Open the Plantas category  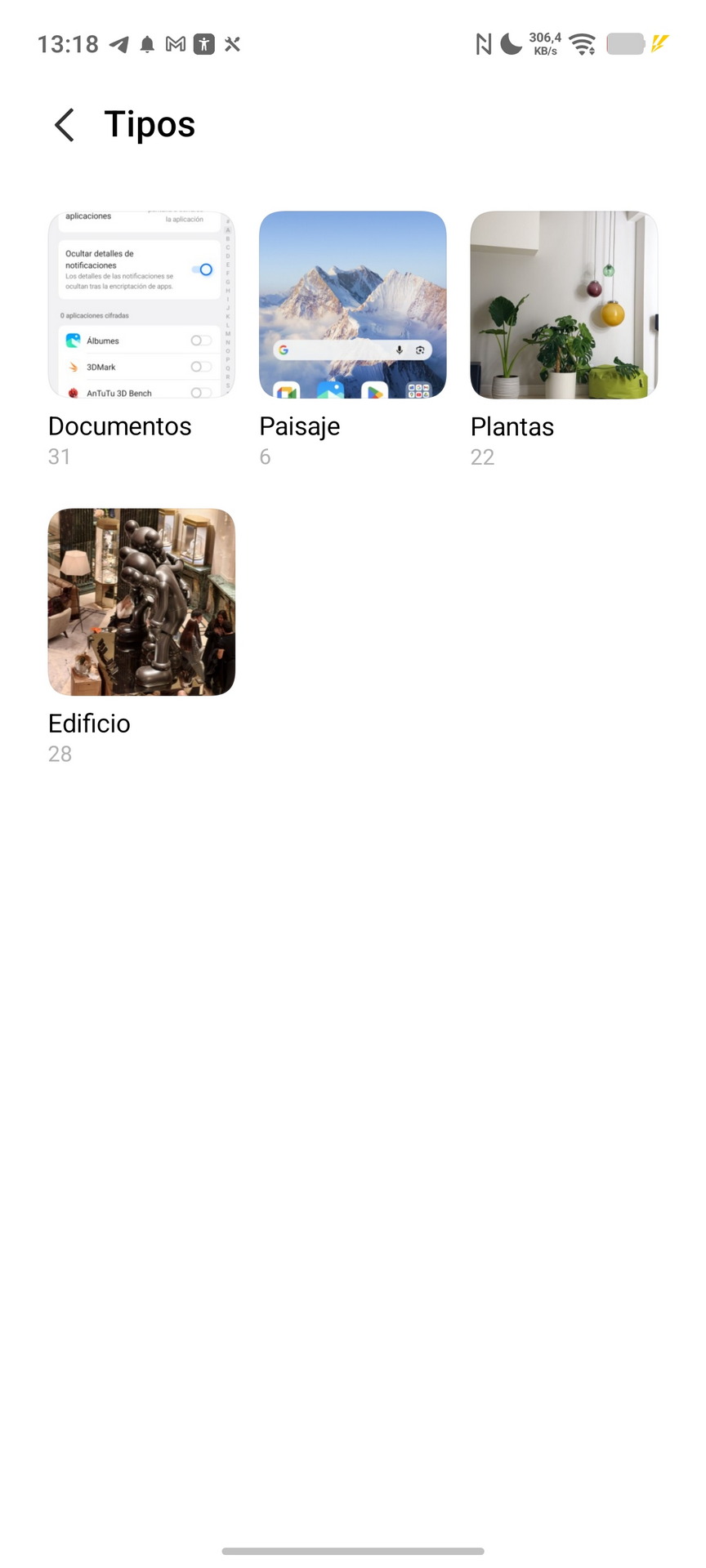point(564,305)
